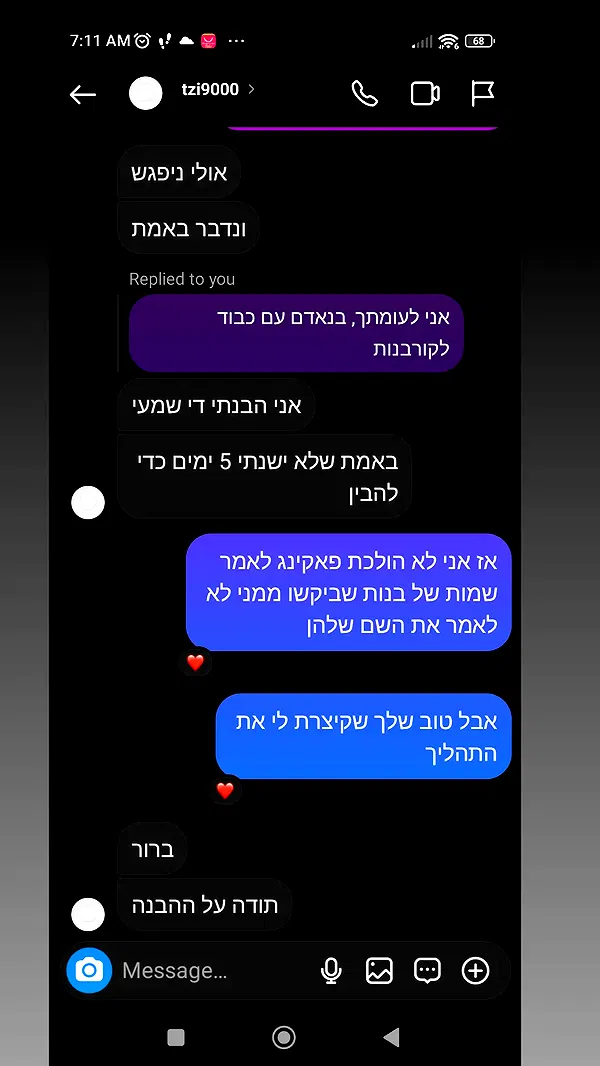Open the camera from the message bar
The image size is (600, 1066).
[89, 970]
